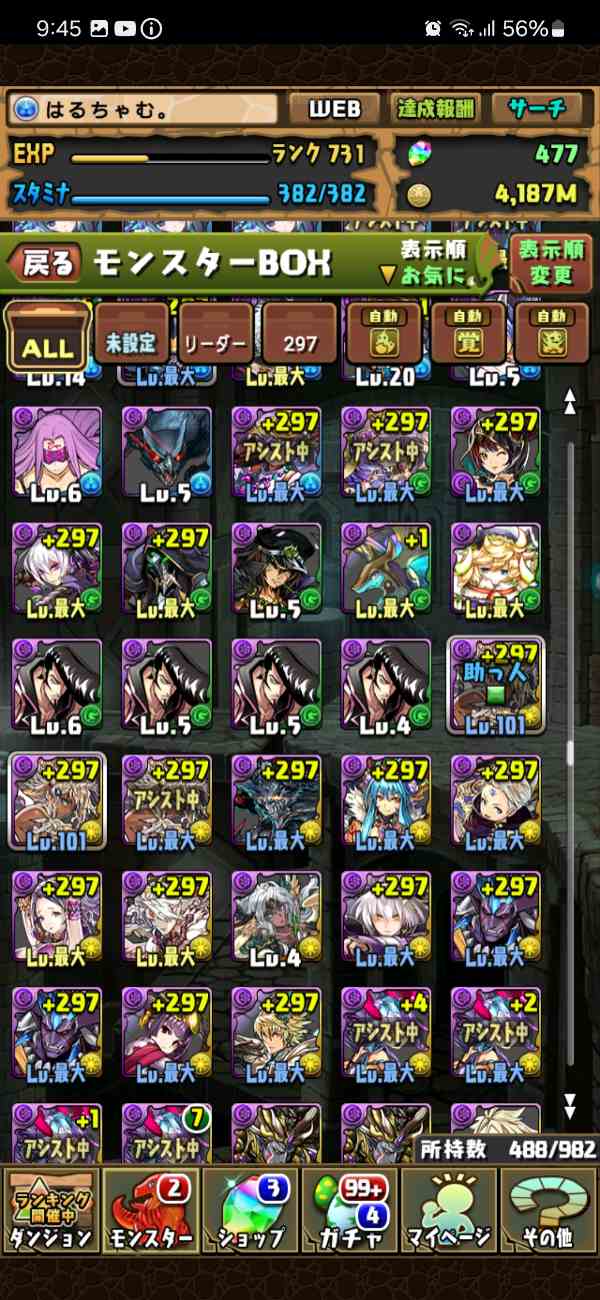Image resolution: width=600 pixels, height=1300 pixels.
Task: Tap the 戻る back button
Action: pos(45,263)
